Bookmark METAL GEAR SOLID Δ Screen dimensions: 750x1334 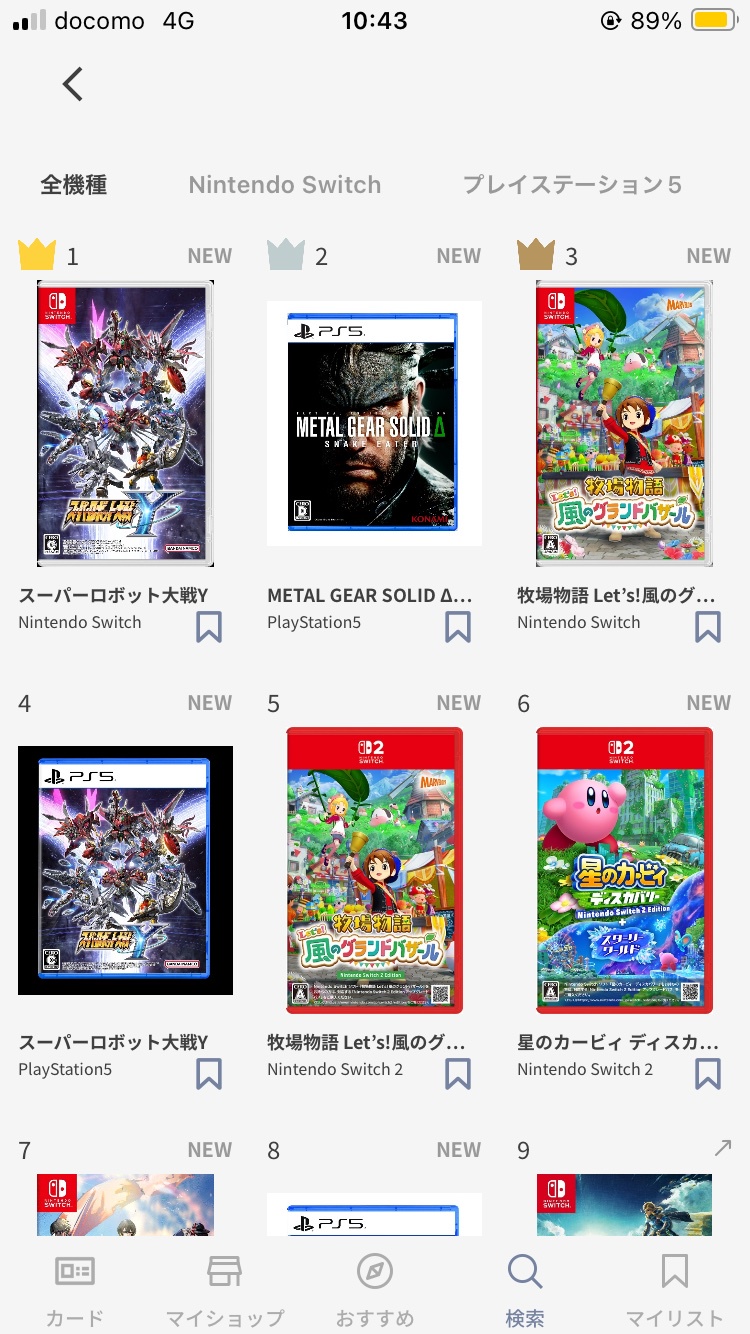point(457,627)
